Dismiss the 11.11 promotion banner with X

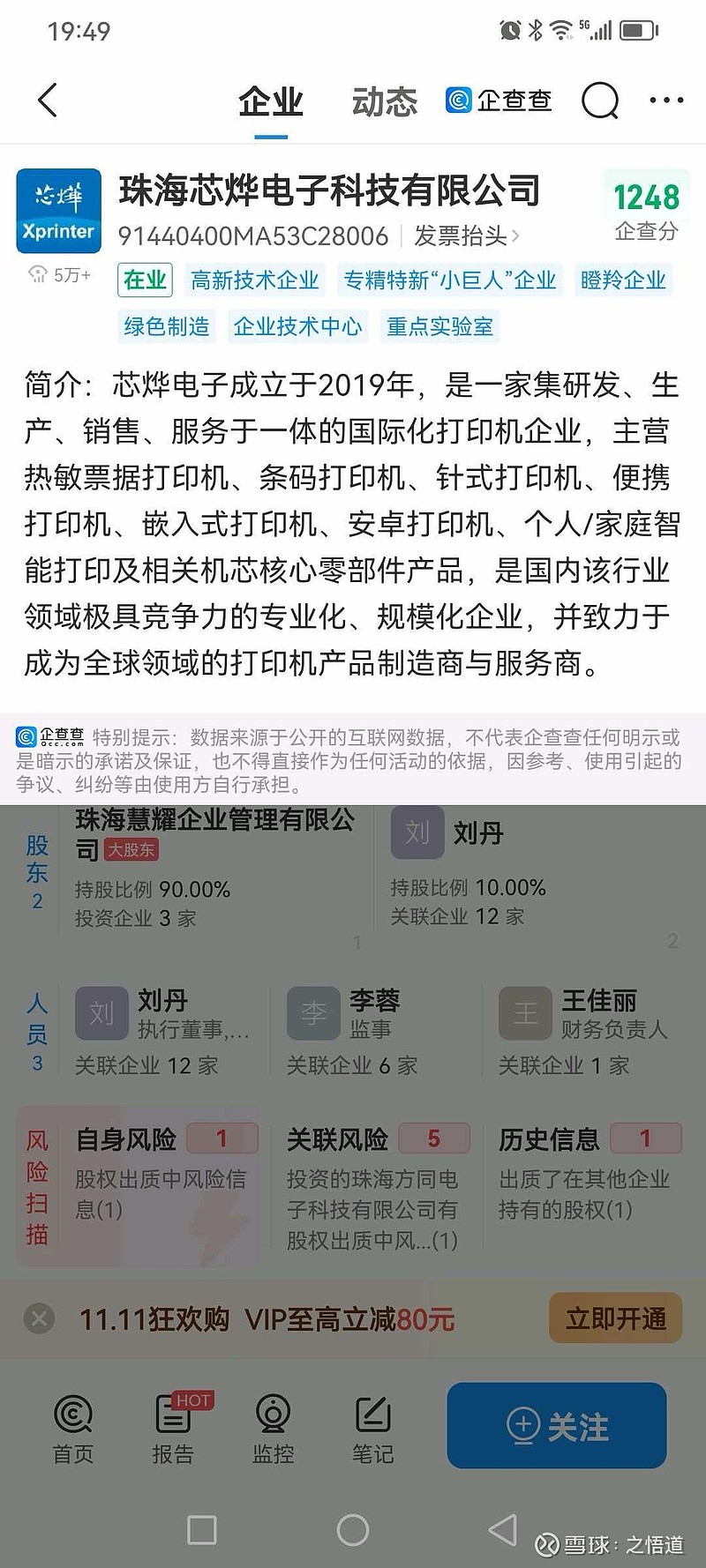(38, 1318)
